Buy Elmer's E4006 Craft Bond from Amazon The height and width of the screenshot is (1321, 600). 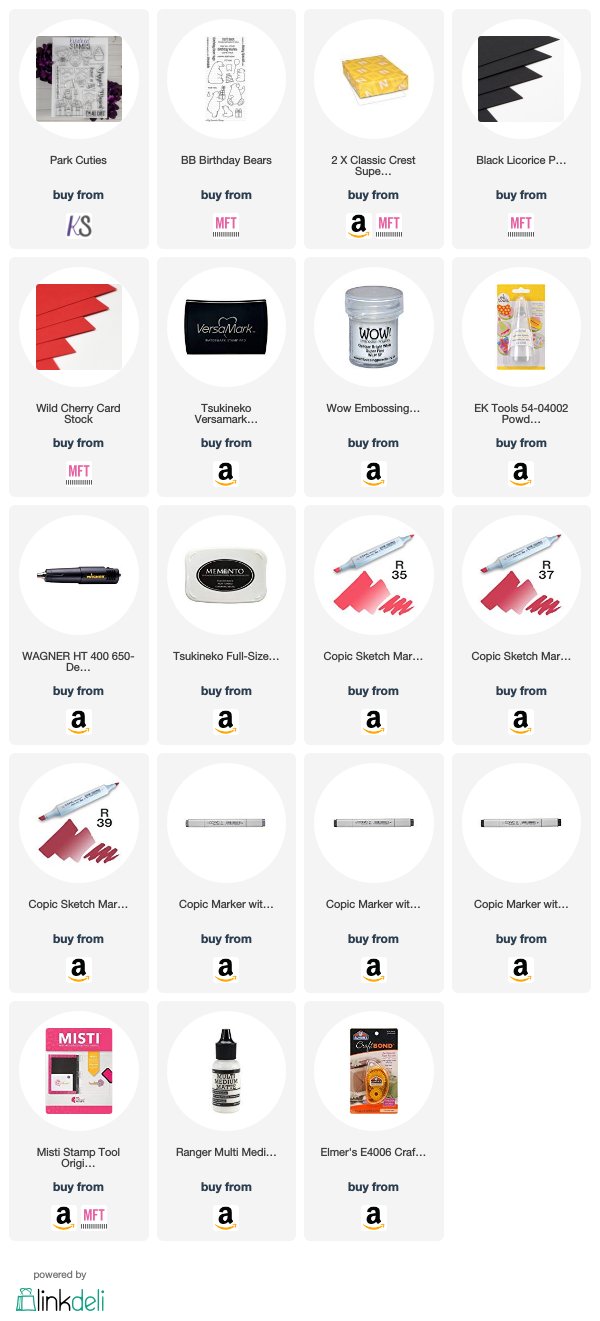(x=373, y=1219)
